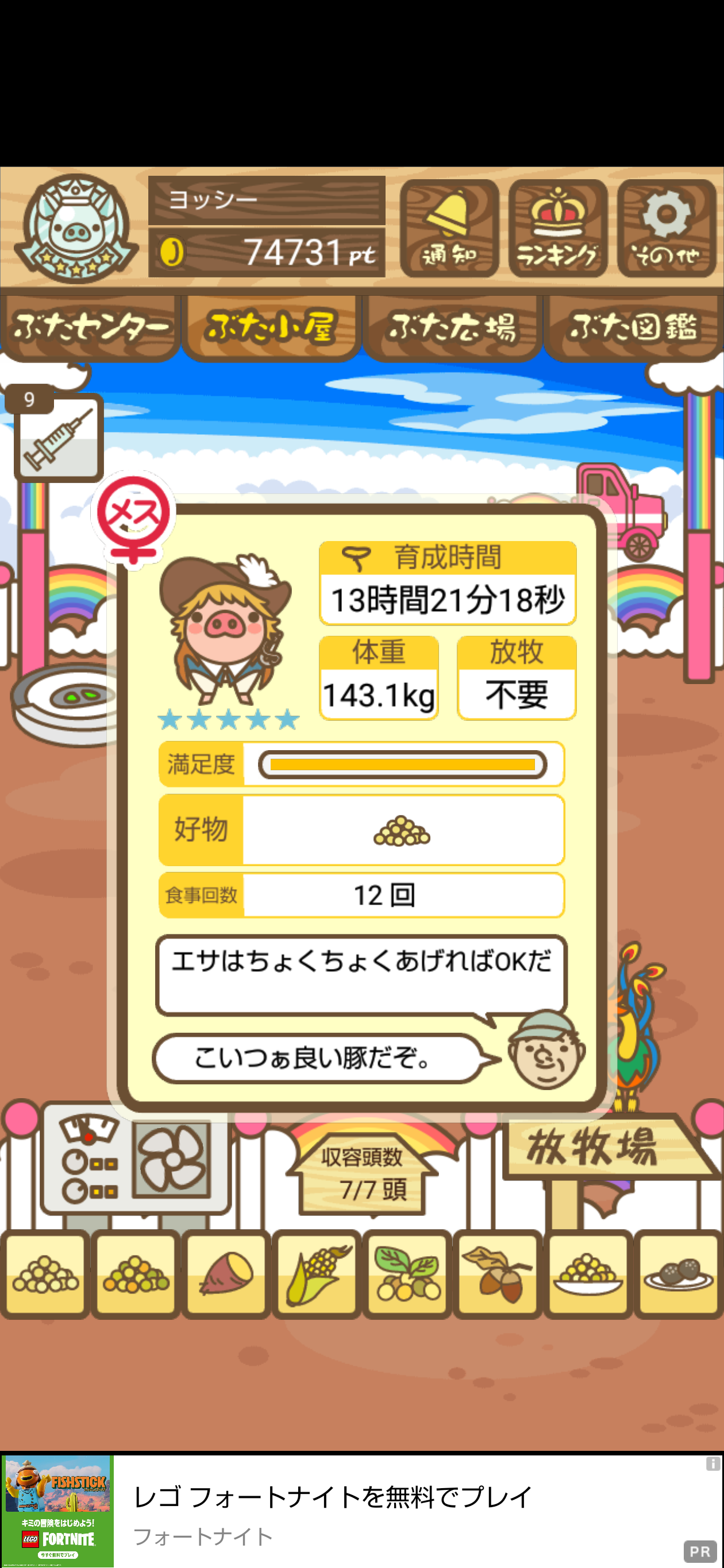This screenshot has width=724, height=1568.
Task: Open the LEGO Fortnite ad banner
Action: 361,1511
